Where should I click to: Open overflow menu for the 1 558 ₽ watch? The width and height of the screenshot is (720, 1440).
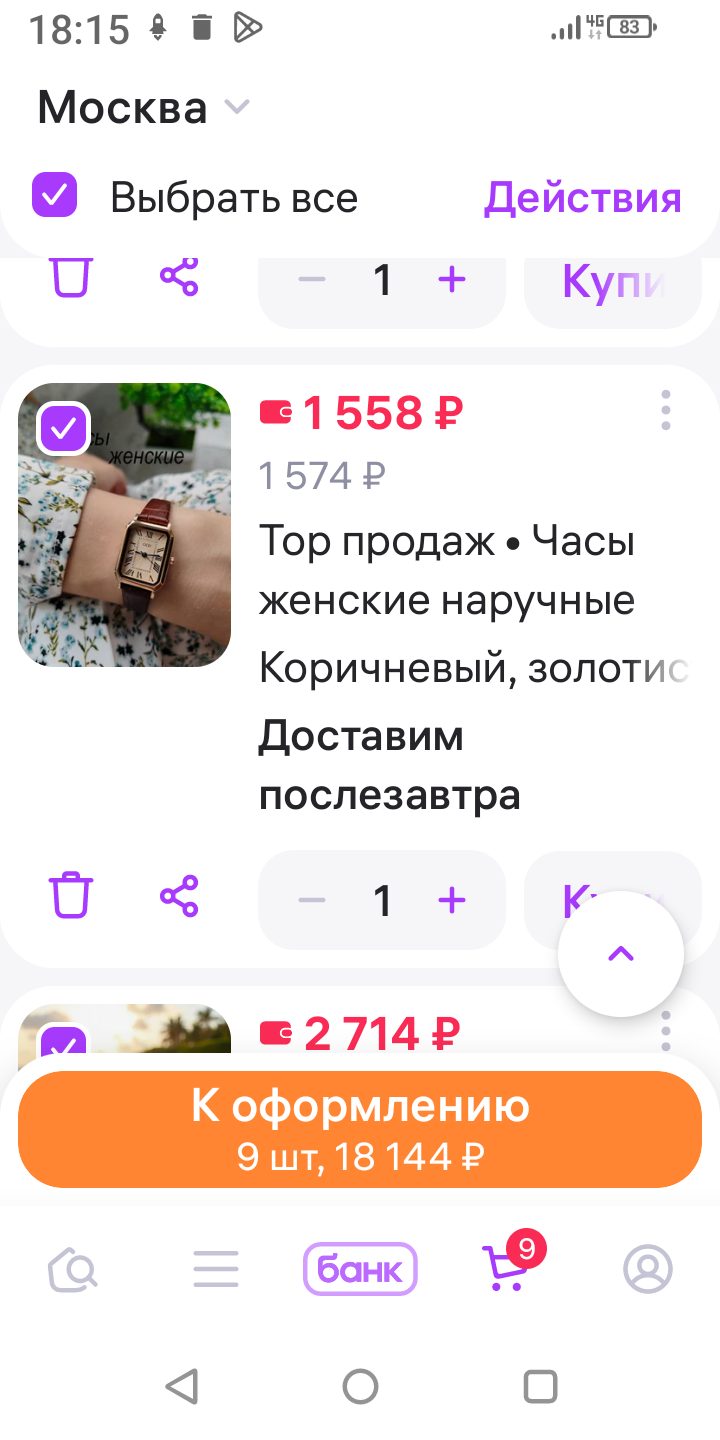pos(666,410)
